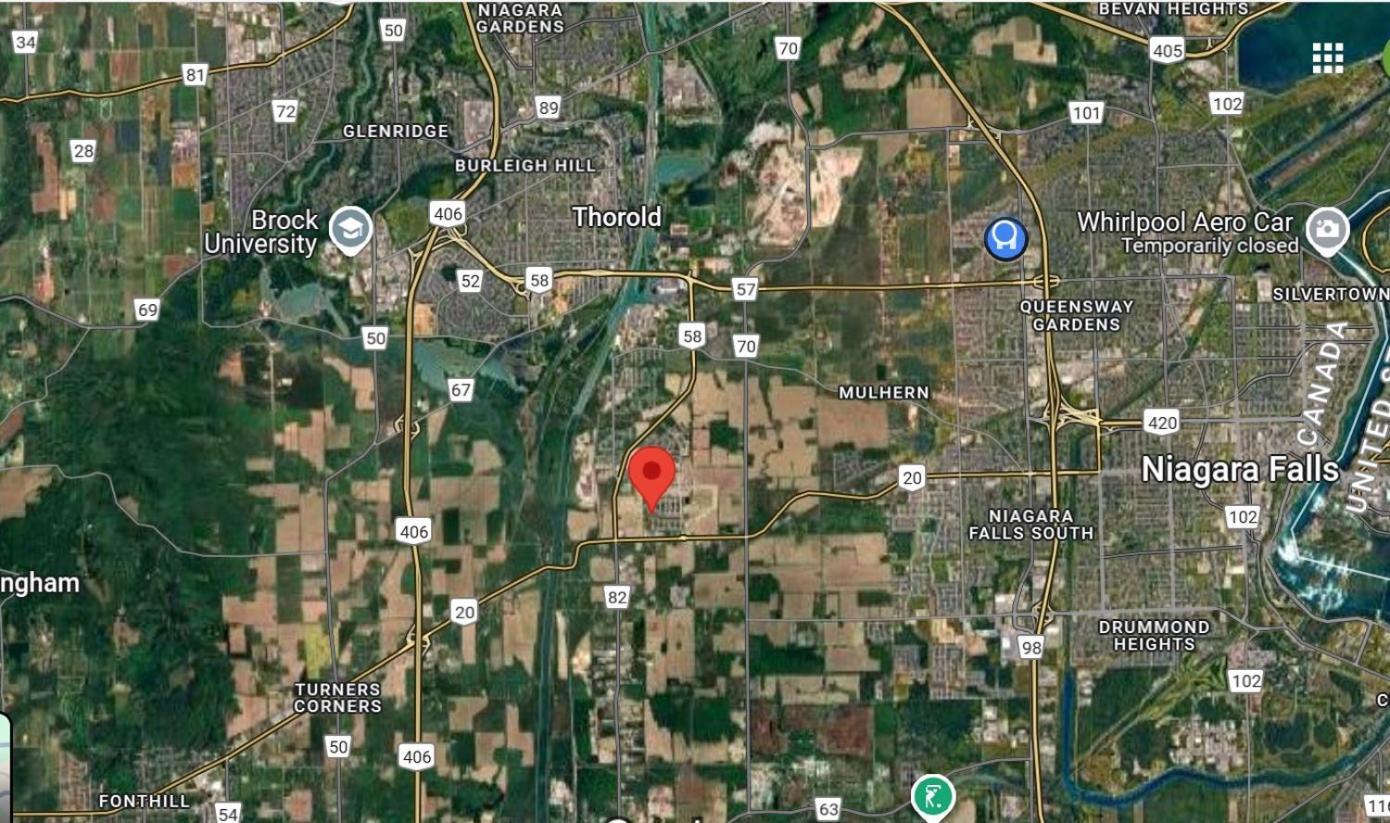The image size is (1390, 823).
Task: Open the Brock University place marker
Action: tap(351, 230)
